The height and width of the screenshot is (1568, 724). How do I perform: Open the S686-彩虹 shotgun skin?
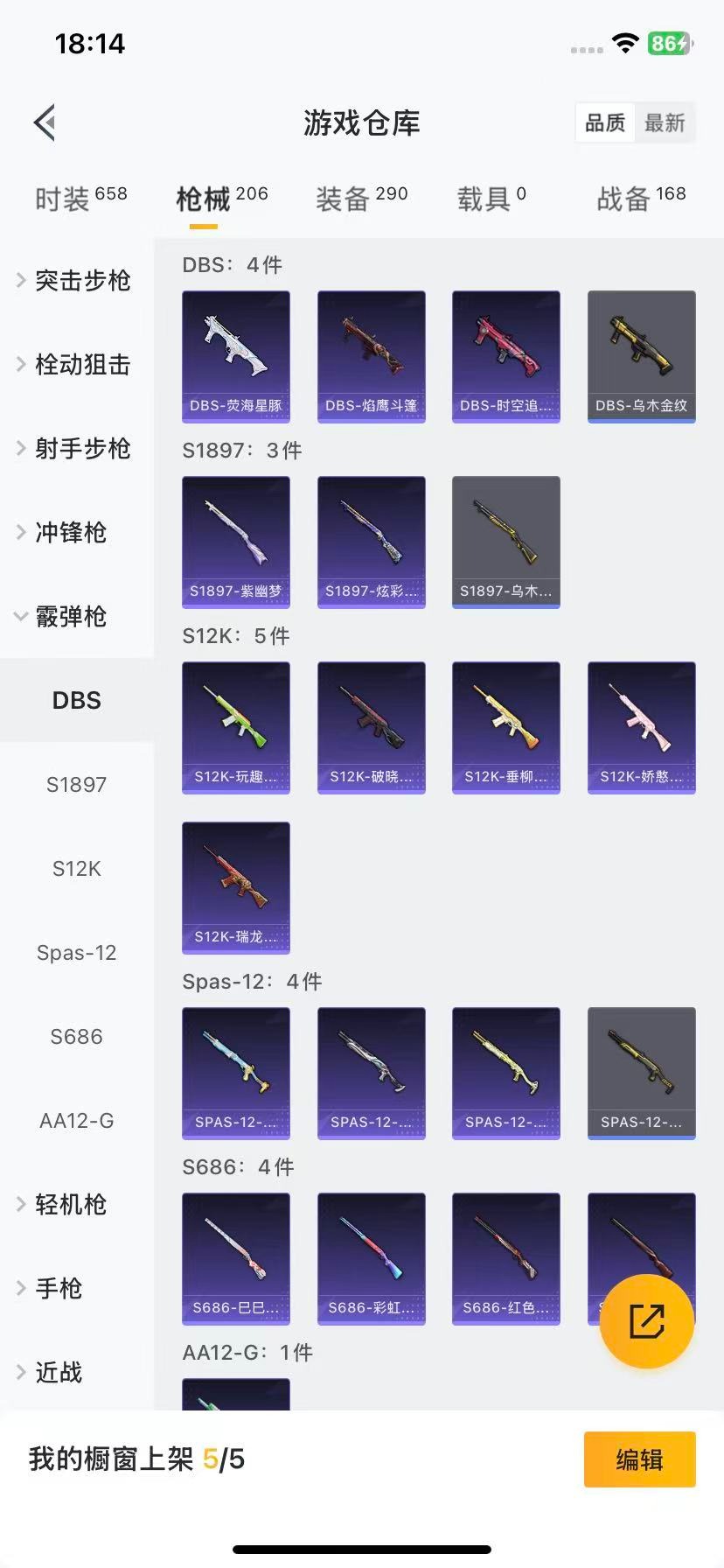[371, 1257]
